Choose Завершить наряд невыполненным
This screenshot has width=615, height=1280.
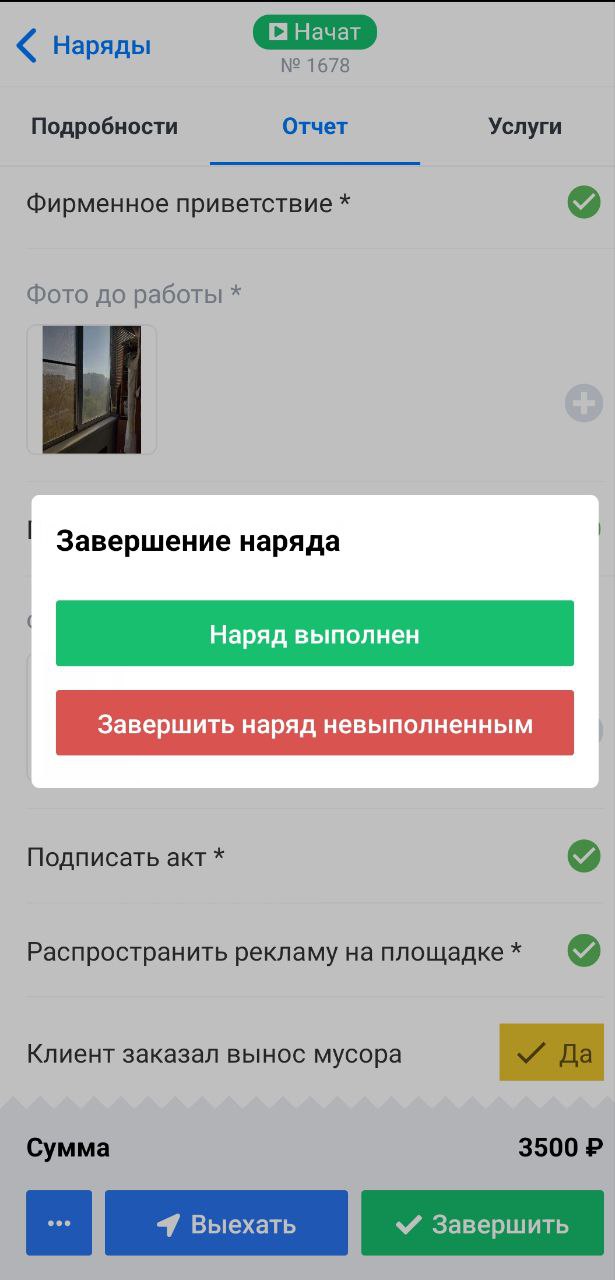[x=315, y=723]
